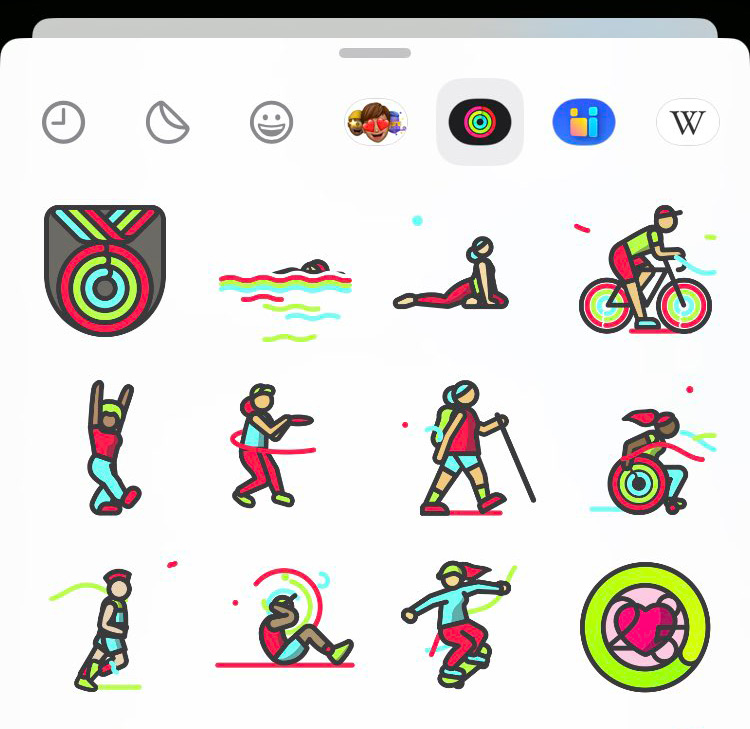This screenshot has height=729, width=750.
Task: Send the medal with activity rings sticker
Action: coord(105,270)
